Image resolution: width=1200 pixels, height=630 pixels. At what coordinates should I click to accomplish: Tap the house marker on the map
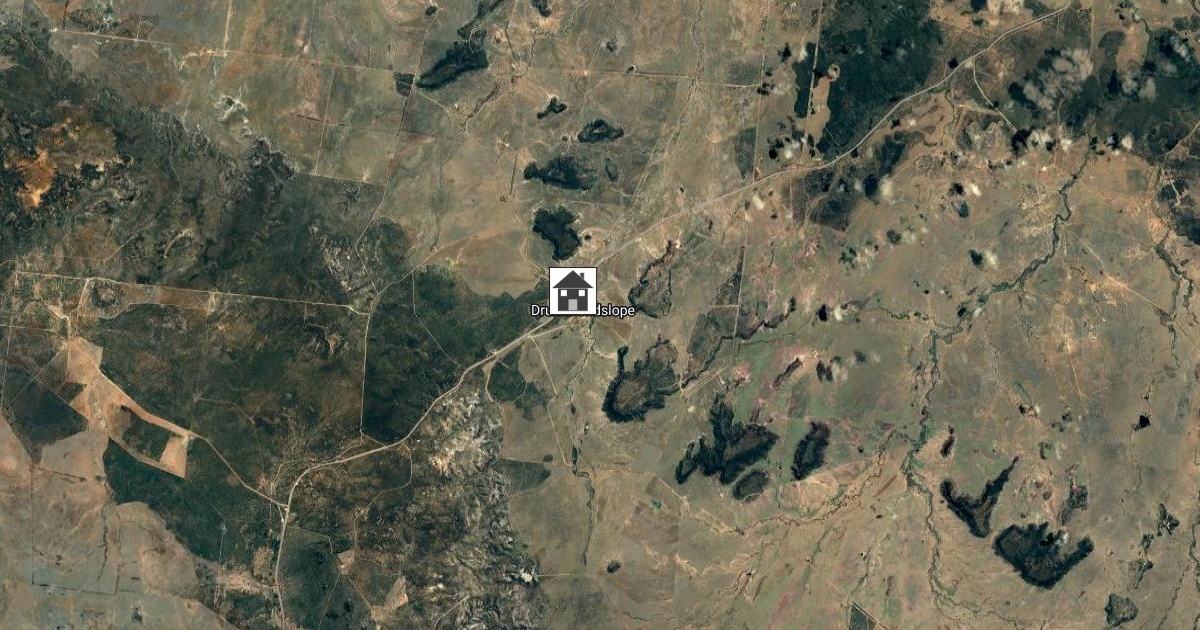pyautogui.click(x=573, y=291)
